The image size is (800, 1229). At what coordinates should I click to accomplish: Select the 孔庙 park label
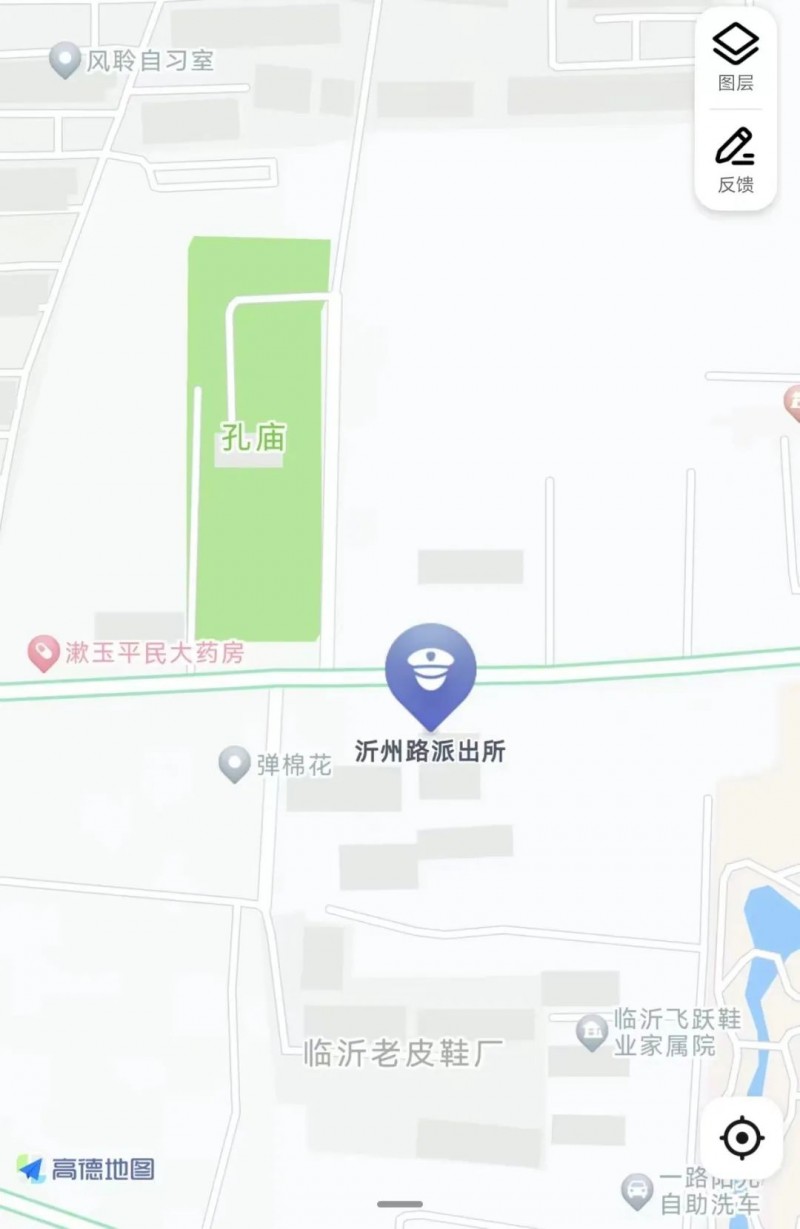tap(254, 438)
